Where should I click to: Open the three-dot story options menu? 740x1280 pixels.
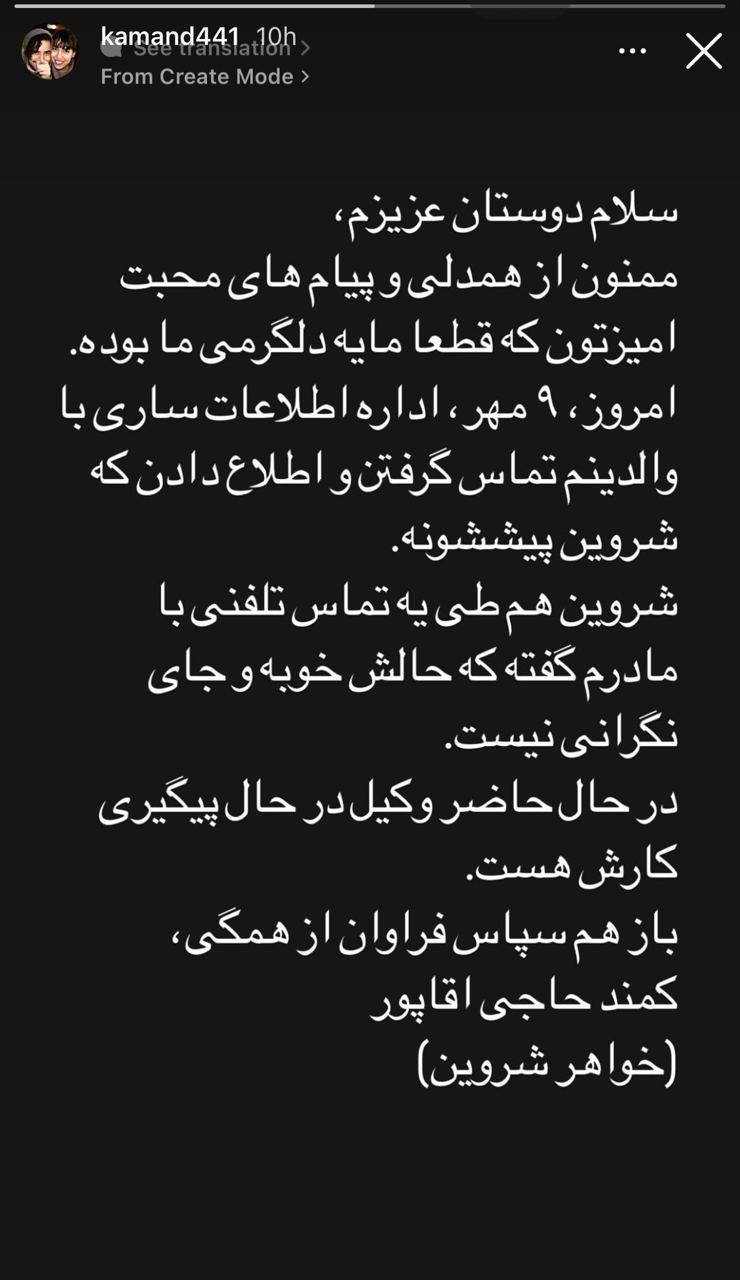coord(633,51)
